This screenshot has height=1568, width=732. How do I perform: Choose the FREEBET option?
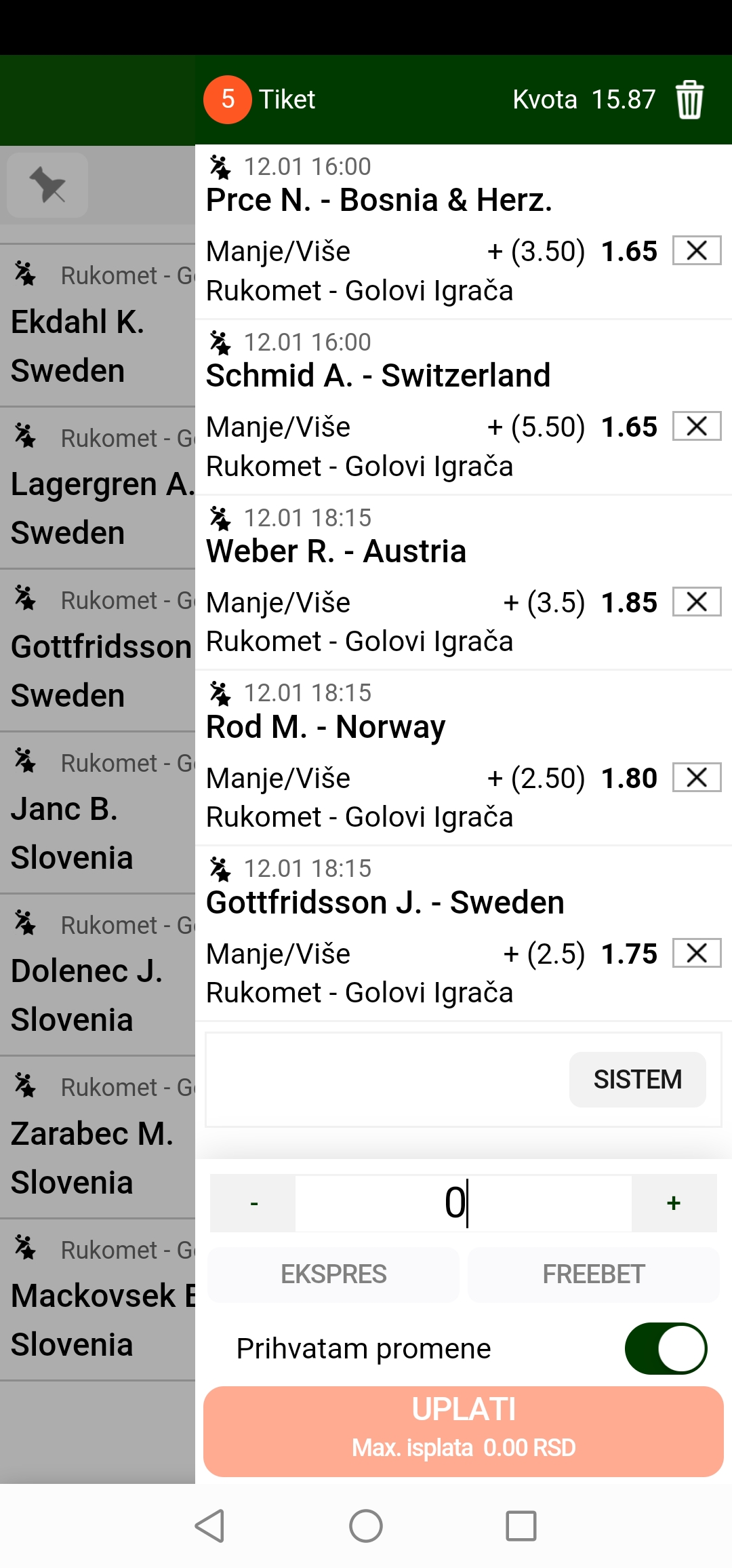[593, 1274]
